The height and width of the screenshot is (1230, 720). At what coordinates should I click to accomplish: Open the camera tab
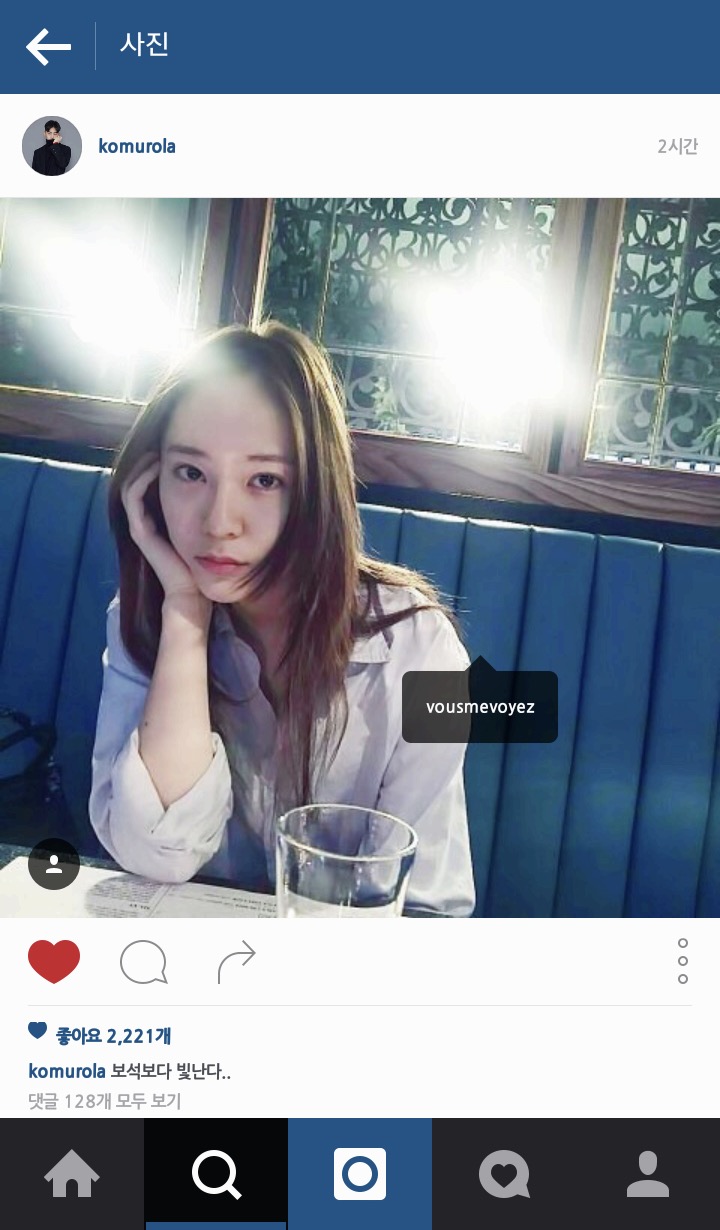point(360,1174)
